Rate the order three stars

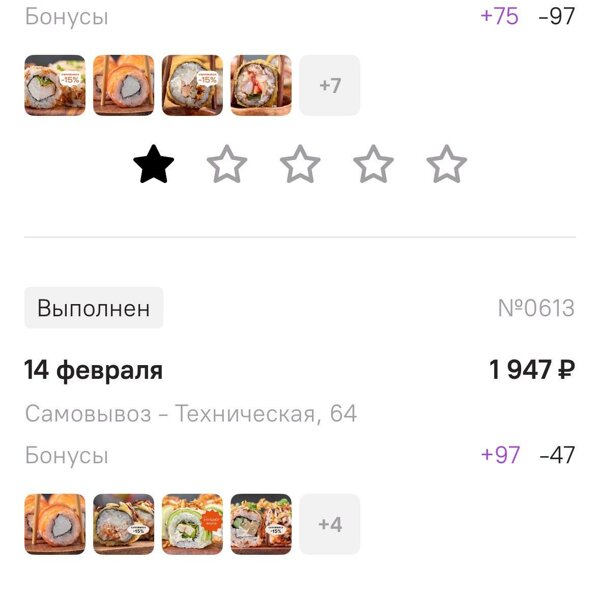pos(300,165)
